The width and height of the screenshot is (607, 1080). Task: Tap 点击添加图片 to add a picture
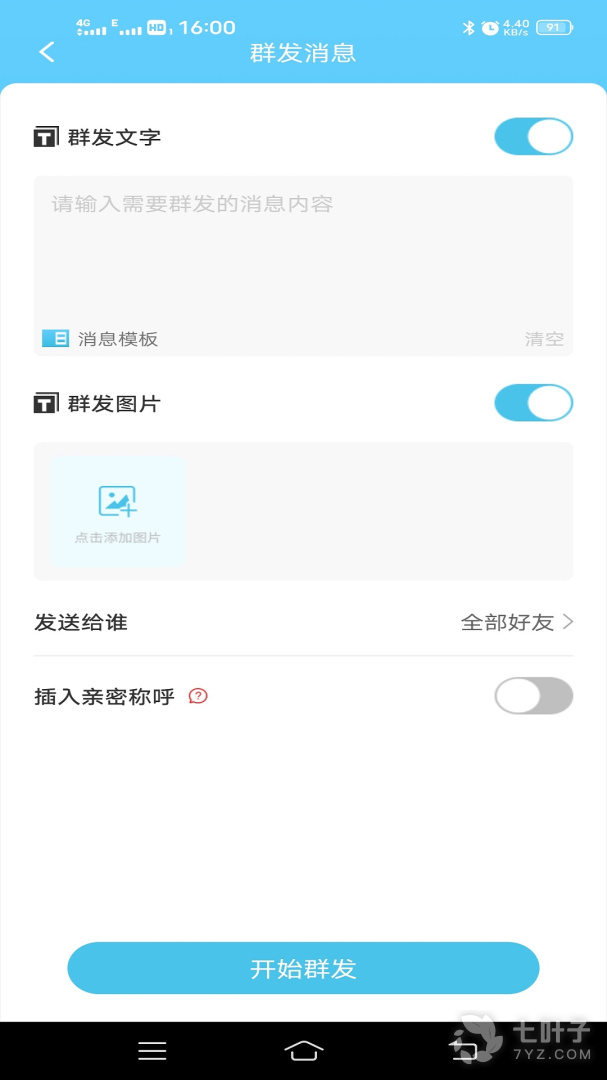118,512
